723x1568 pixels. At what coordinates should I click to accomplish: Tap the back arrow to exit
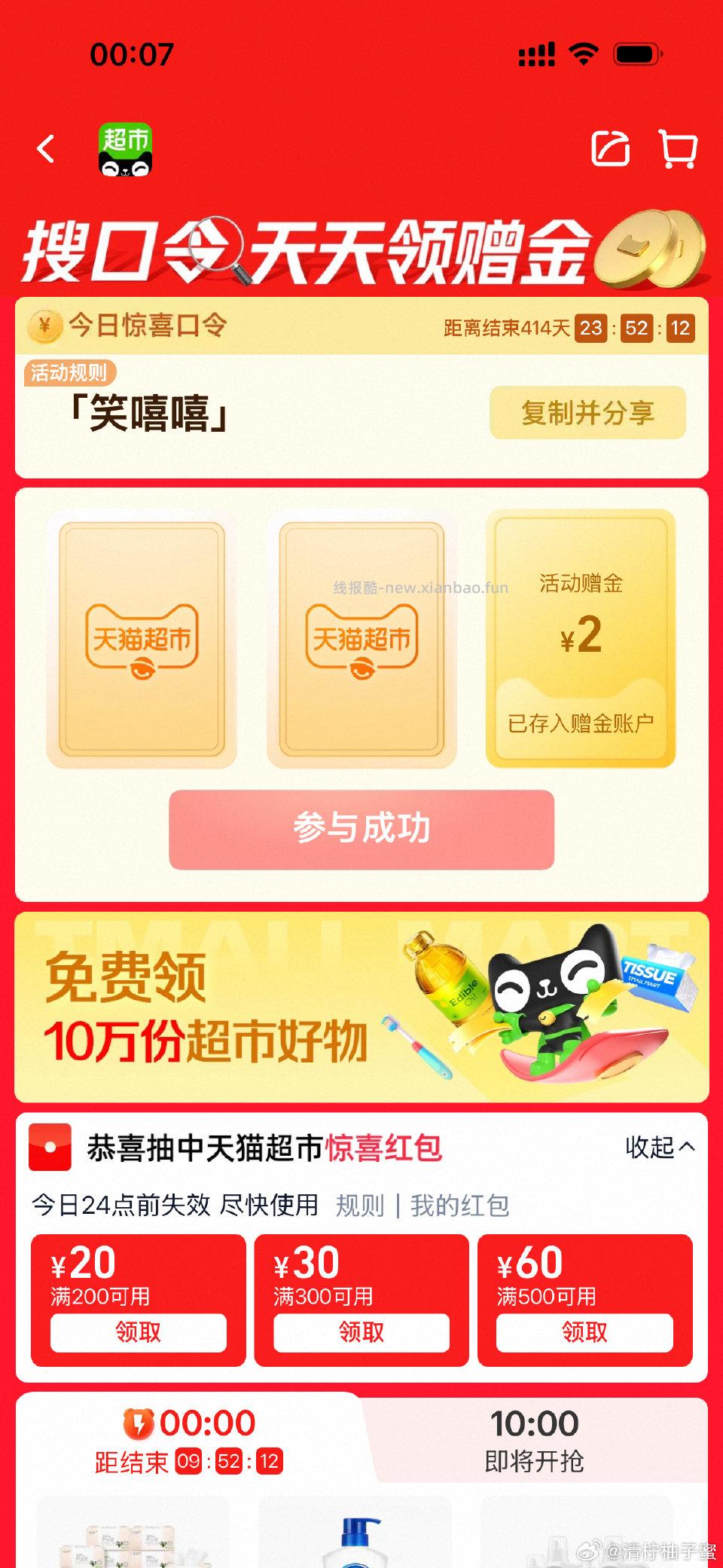[x=47, y=149]
